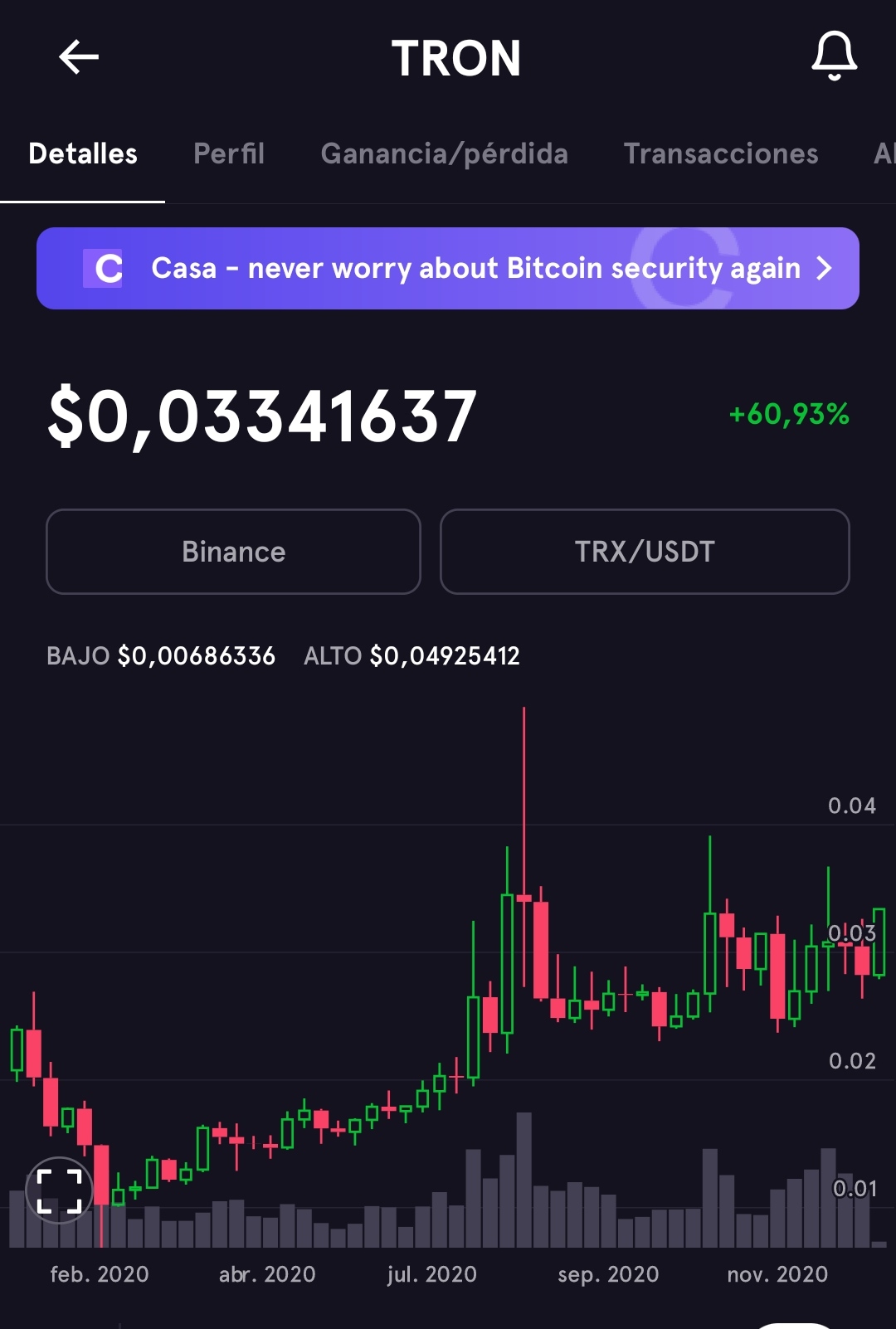Switch to the Perfil tab
The width and height of the screenshot is (896, 1329).
(x=229, y=154)
